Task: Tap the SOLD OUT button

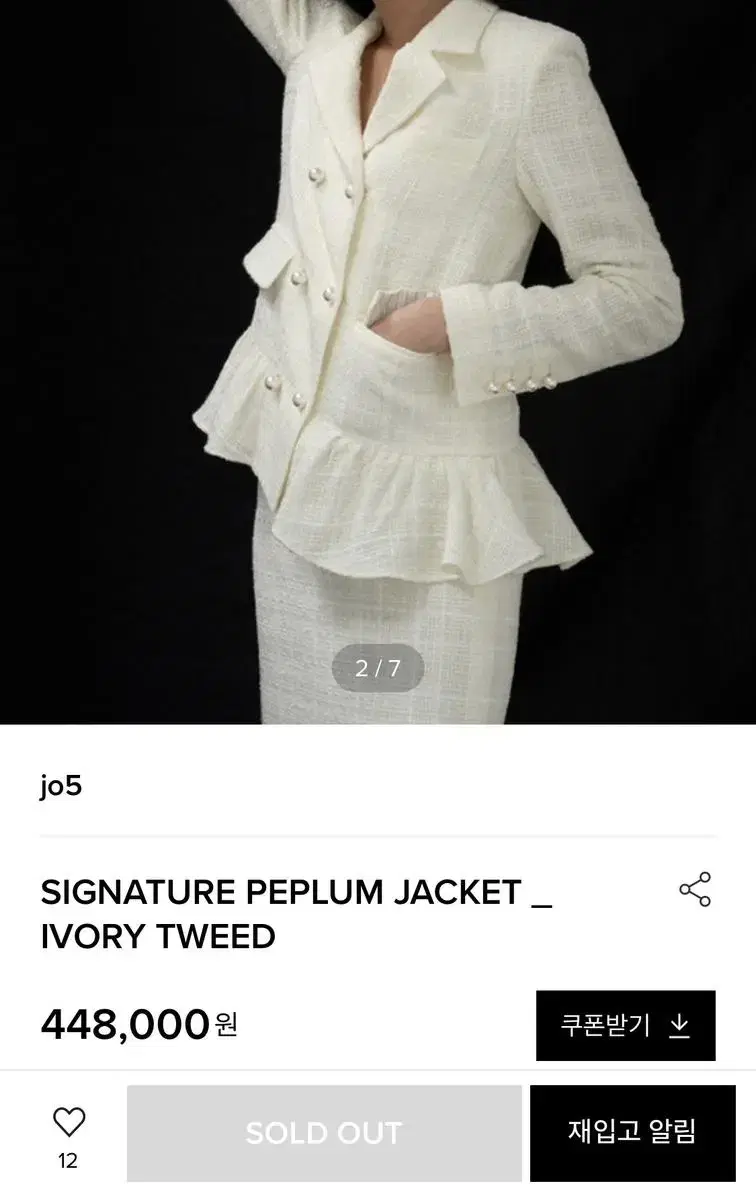Action: click(324, 1133)
